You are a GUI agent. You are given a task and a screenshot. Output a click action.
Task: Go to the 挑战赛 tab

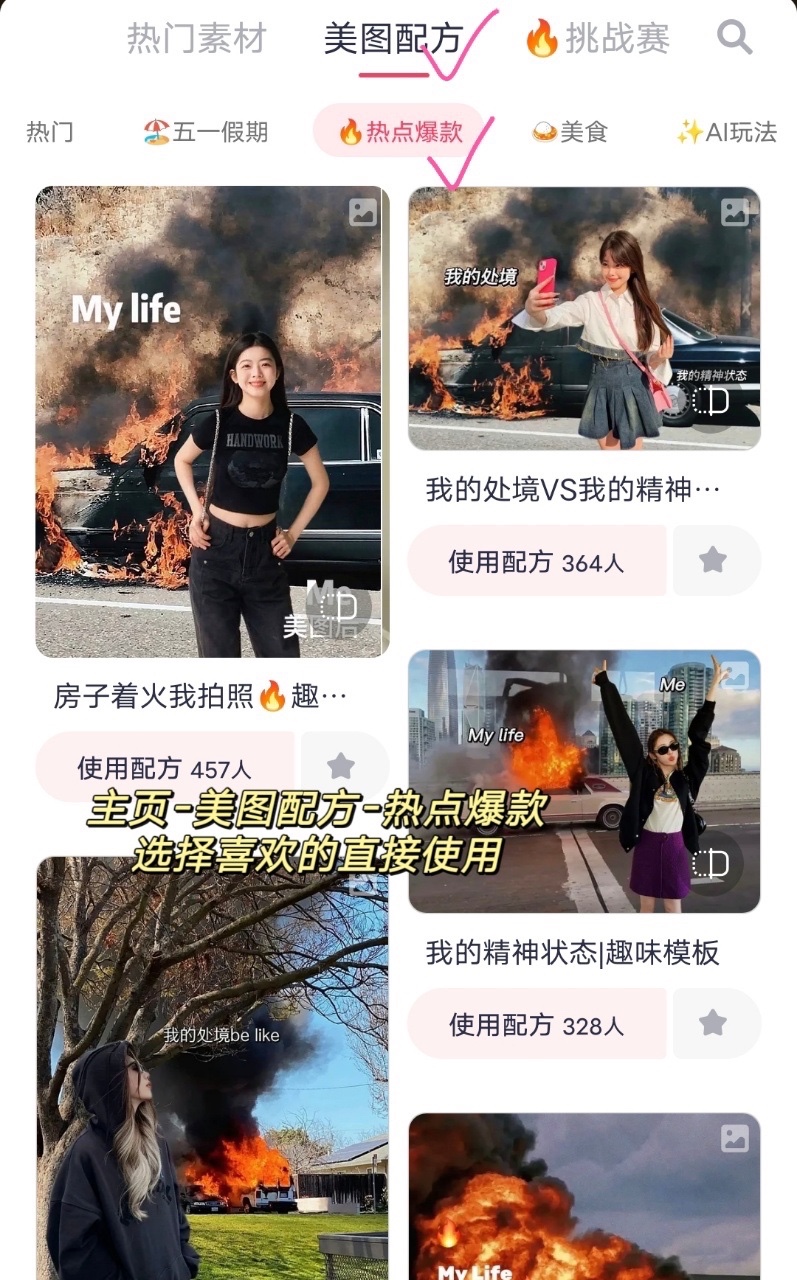point(597,39)
